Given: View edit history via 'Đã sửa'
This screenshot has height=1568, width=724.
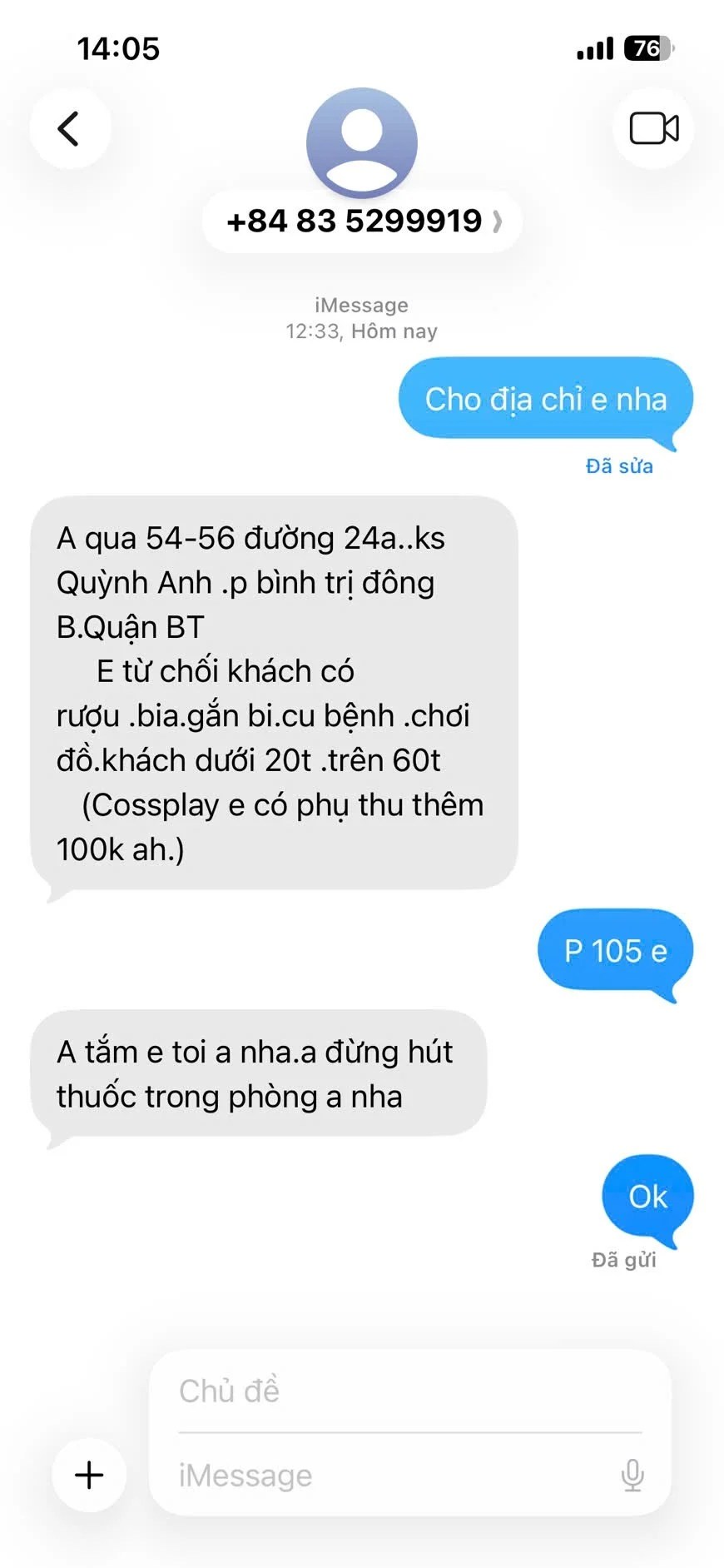Looking at the screenshot, I should coord(619,466).
